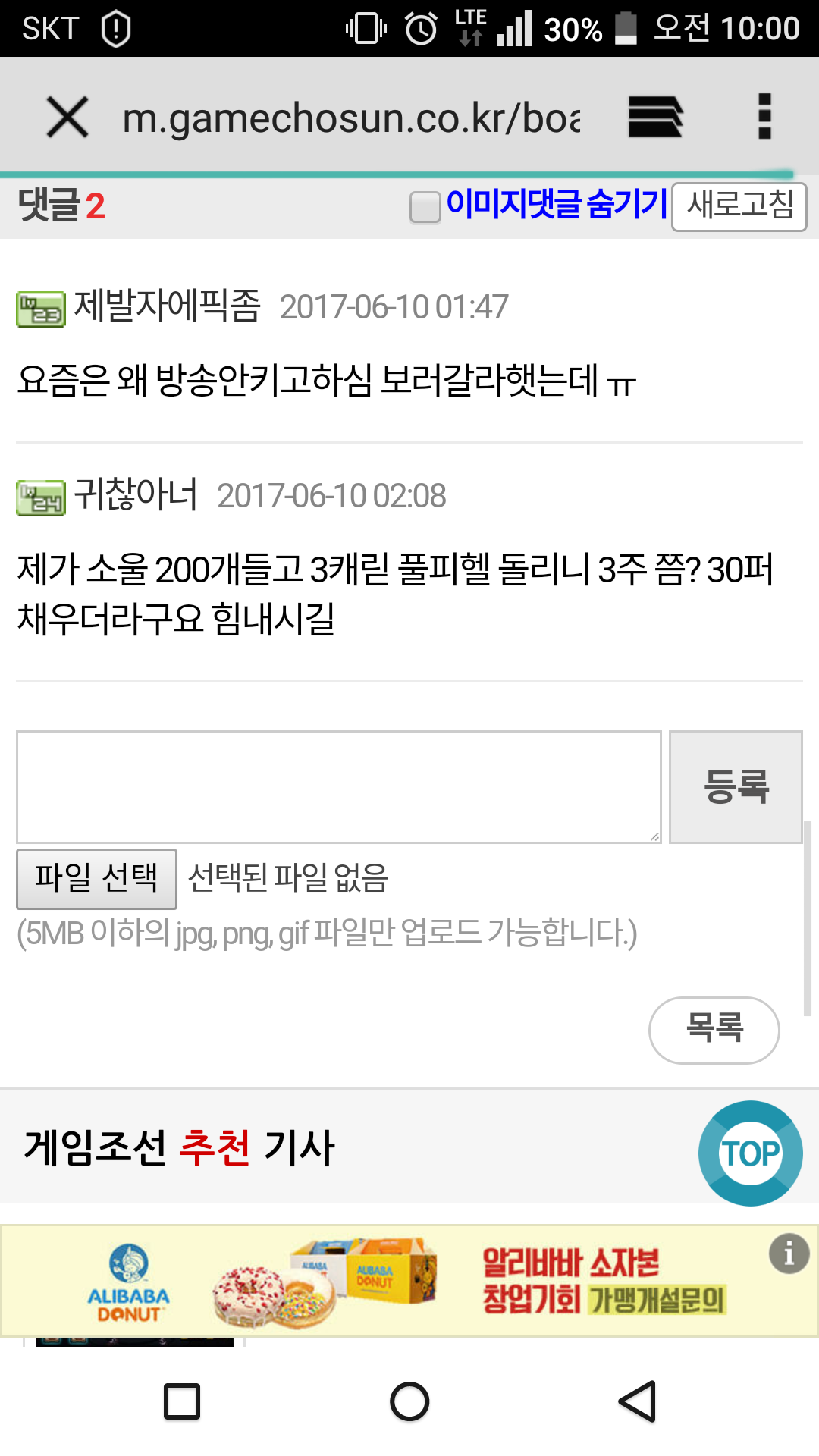Open the browser overflow menu

click(764, 117)
